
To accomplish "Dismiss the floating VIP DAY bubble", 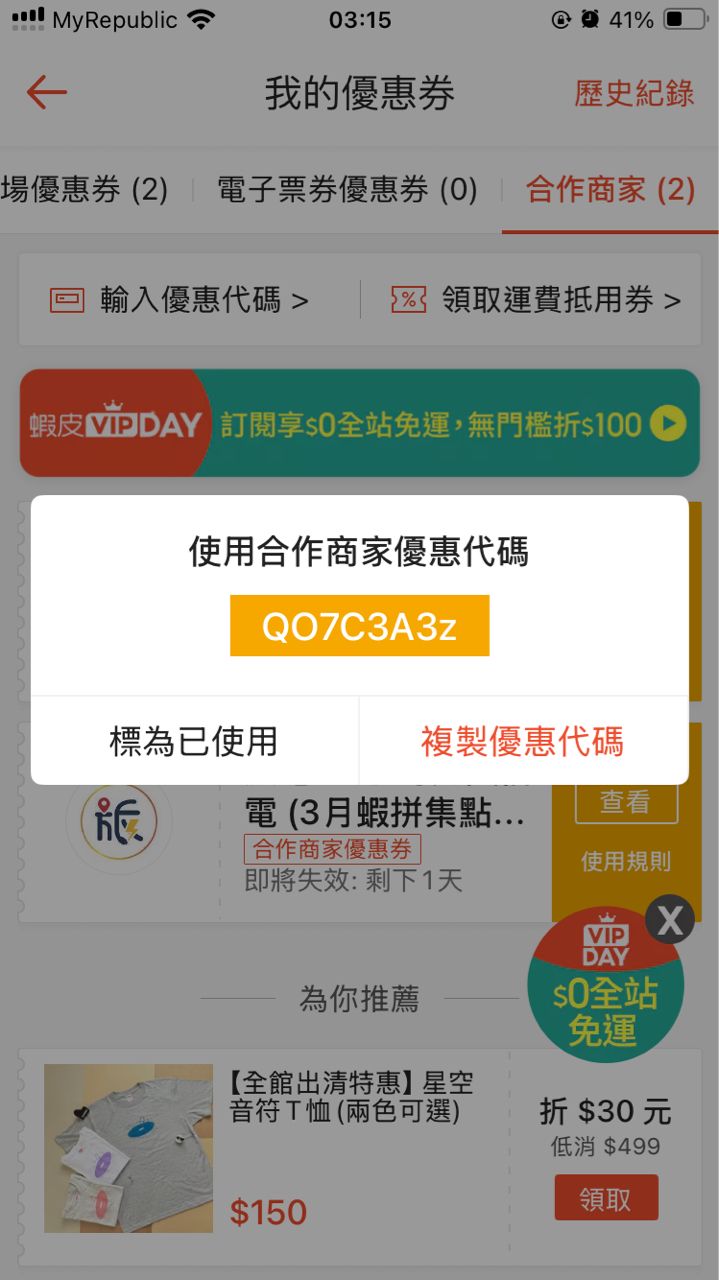I will click(x=669, y=920).
